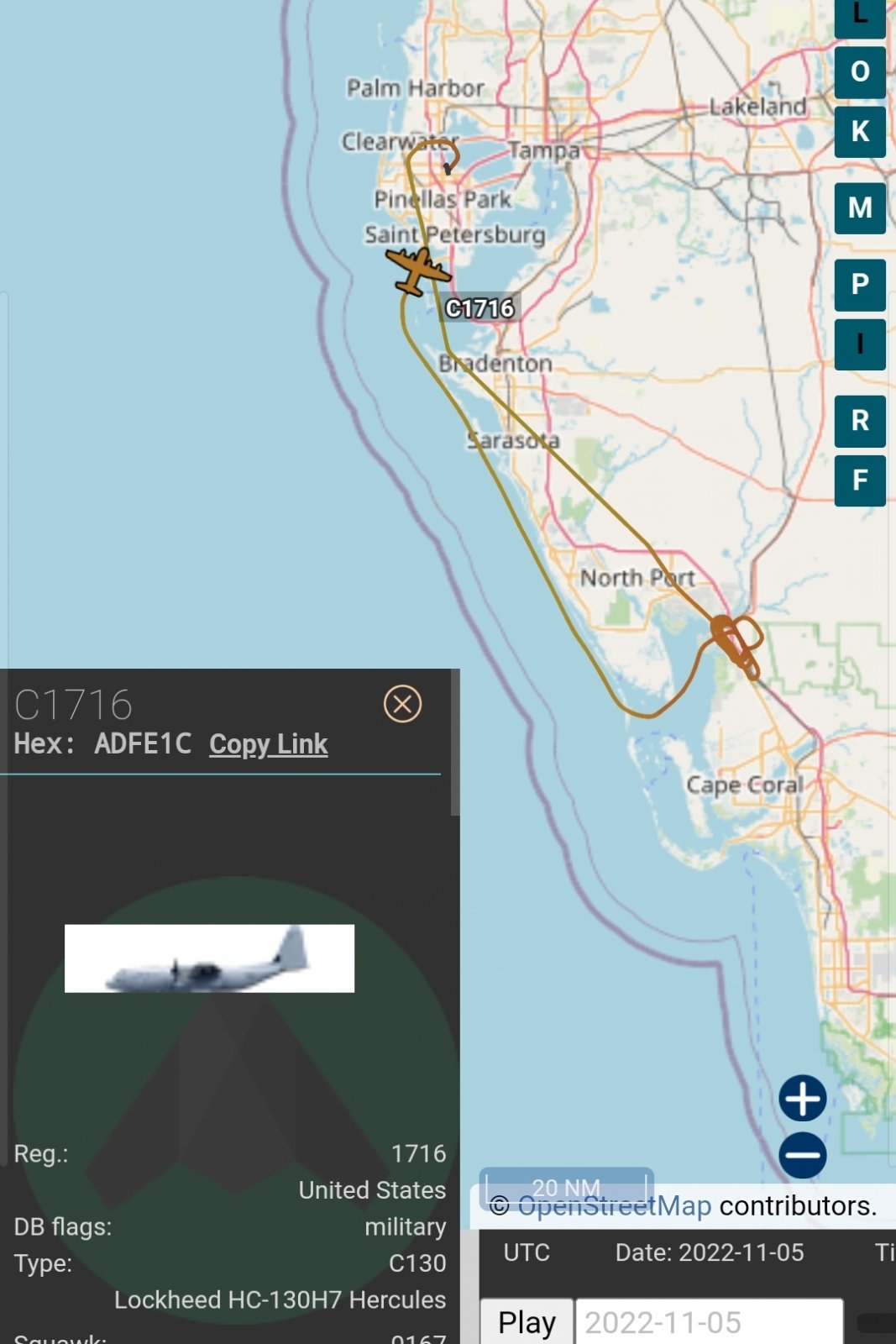
Task: Tap the O map toggle button
Action: [x=860, y=72]
